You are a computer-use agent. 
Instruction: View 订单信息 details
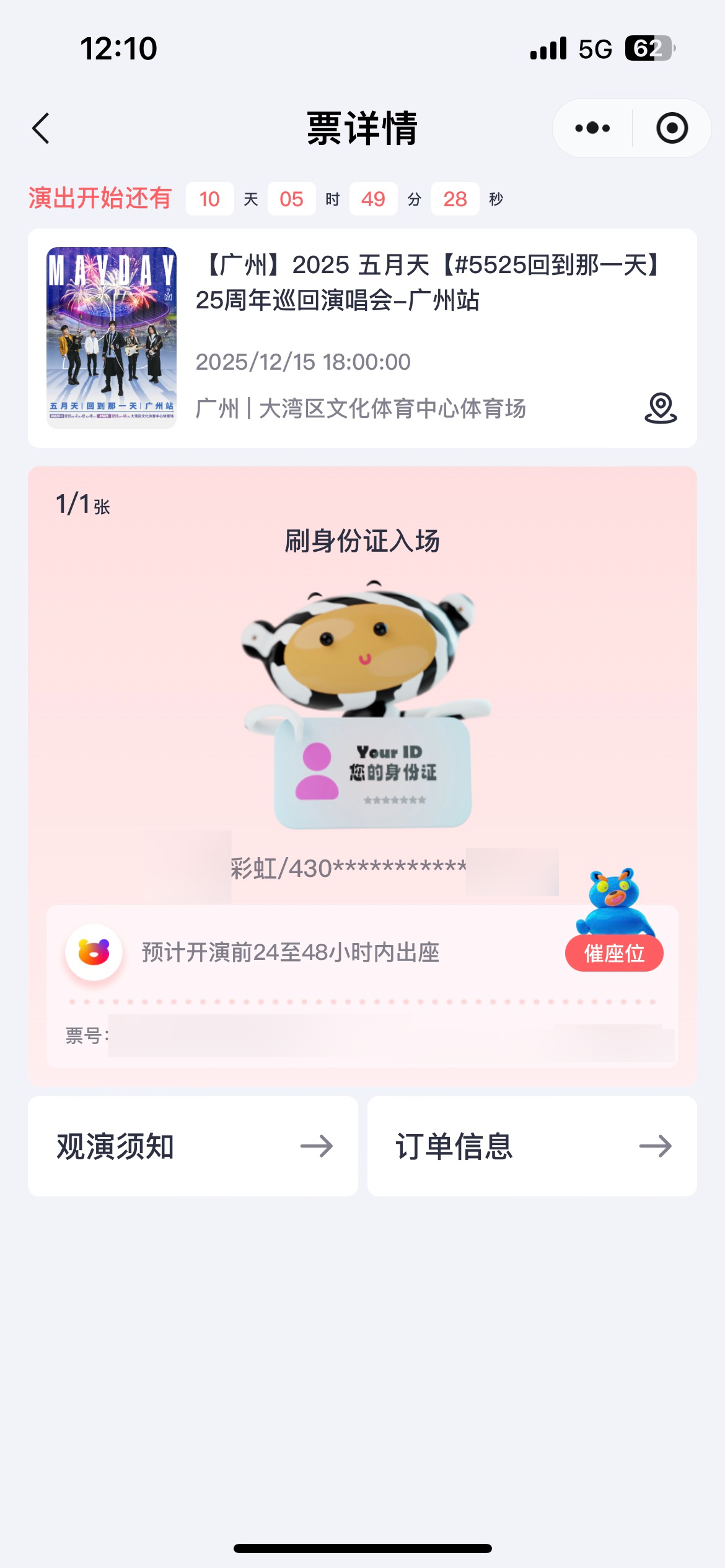[532, 1146]
